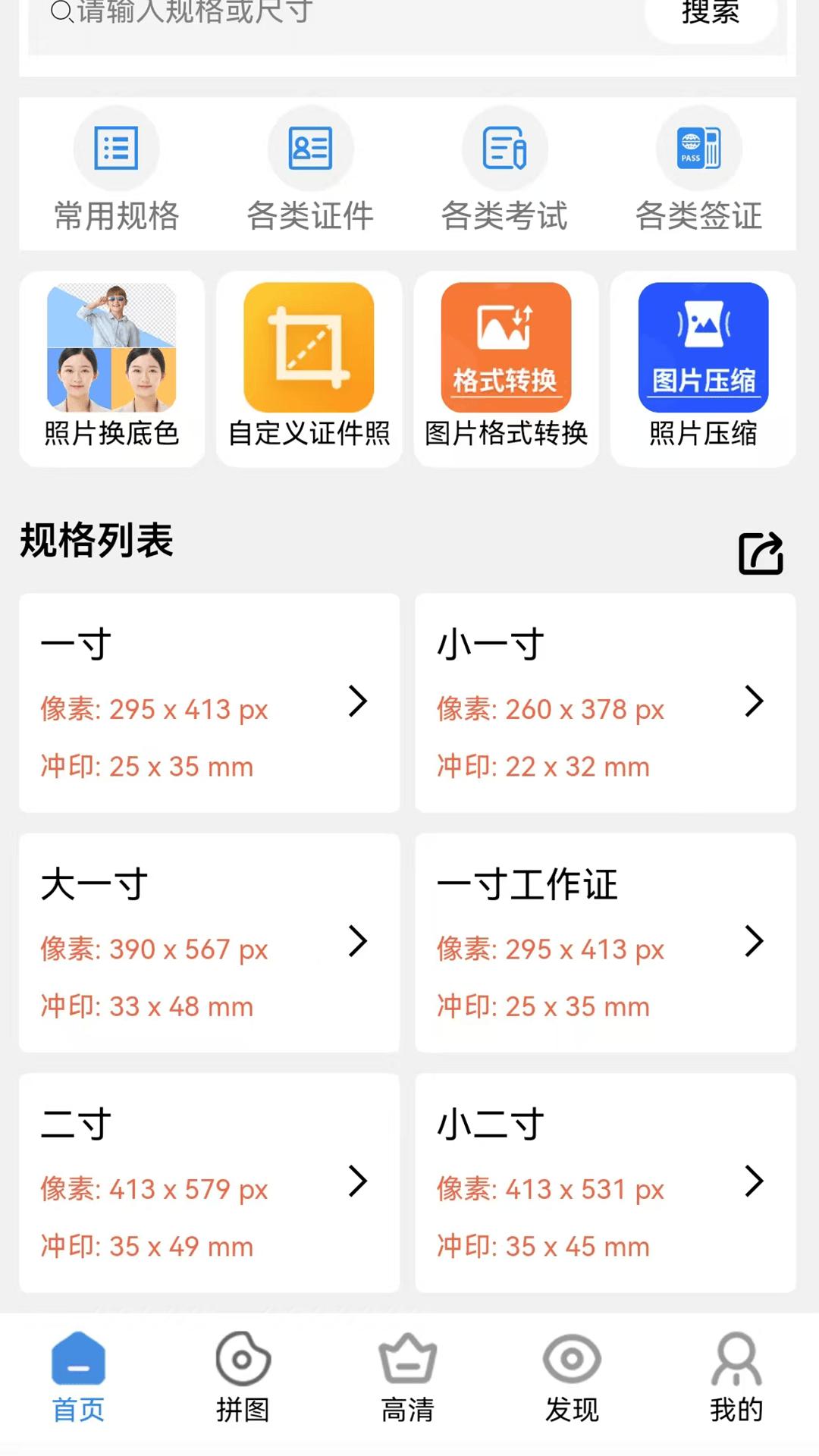The width and height of the screenshot is (819, 1456).
Task: Open the 各类考试 exams icon
Action: [504, 169]
